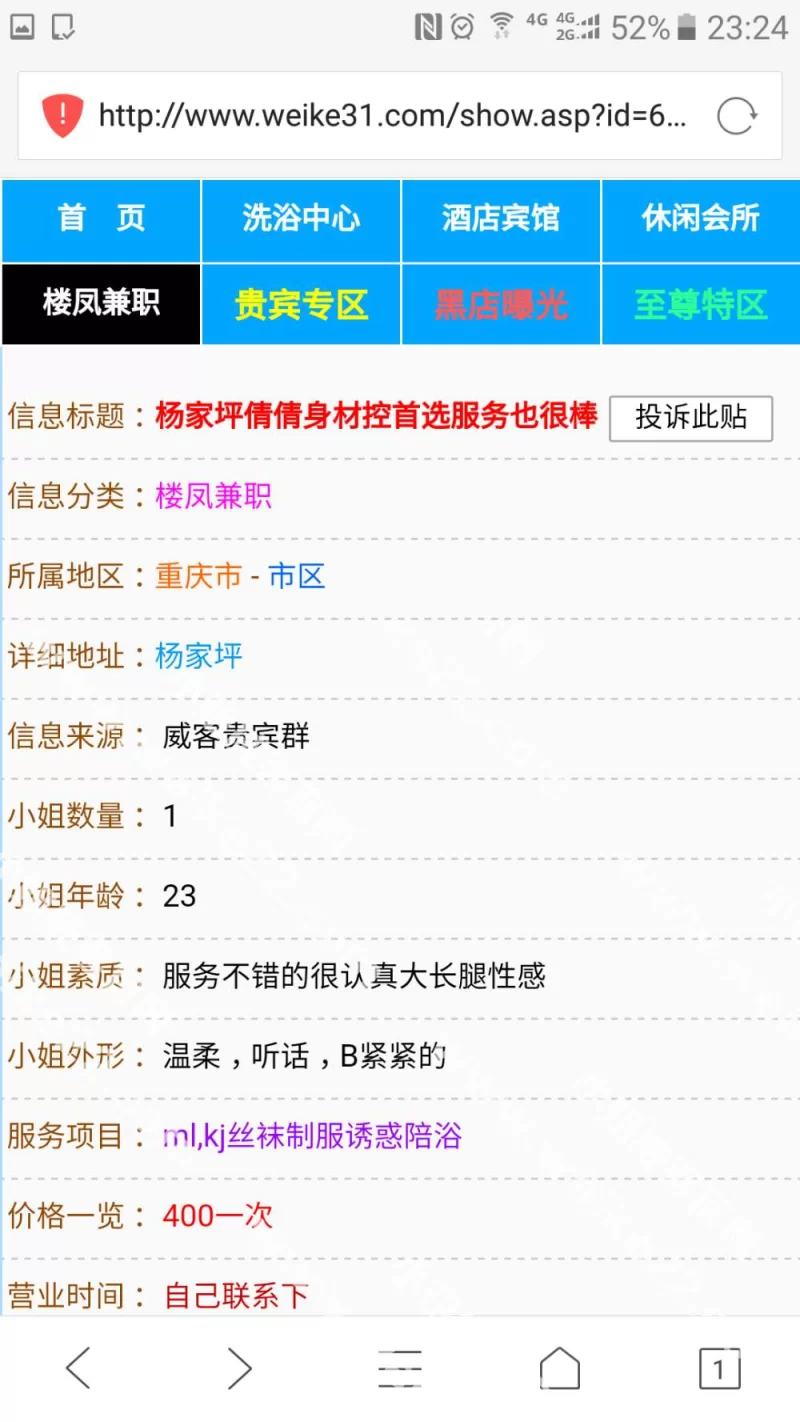This screenshot has width=800, height=1422.
Task: View the 黑店曝光 section
Action: 501,304
